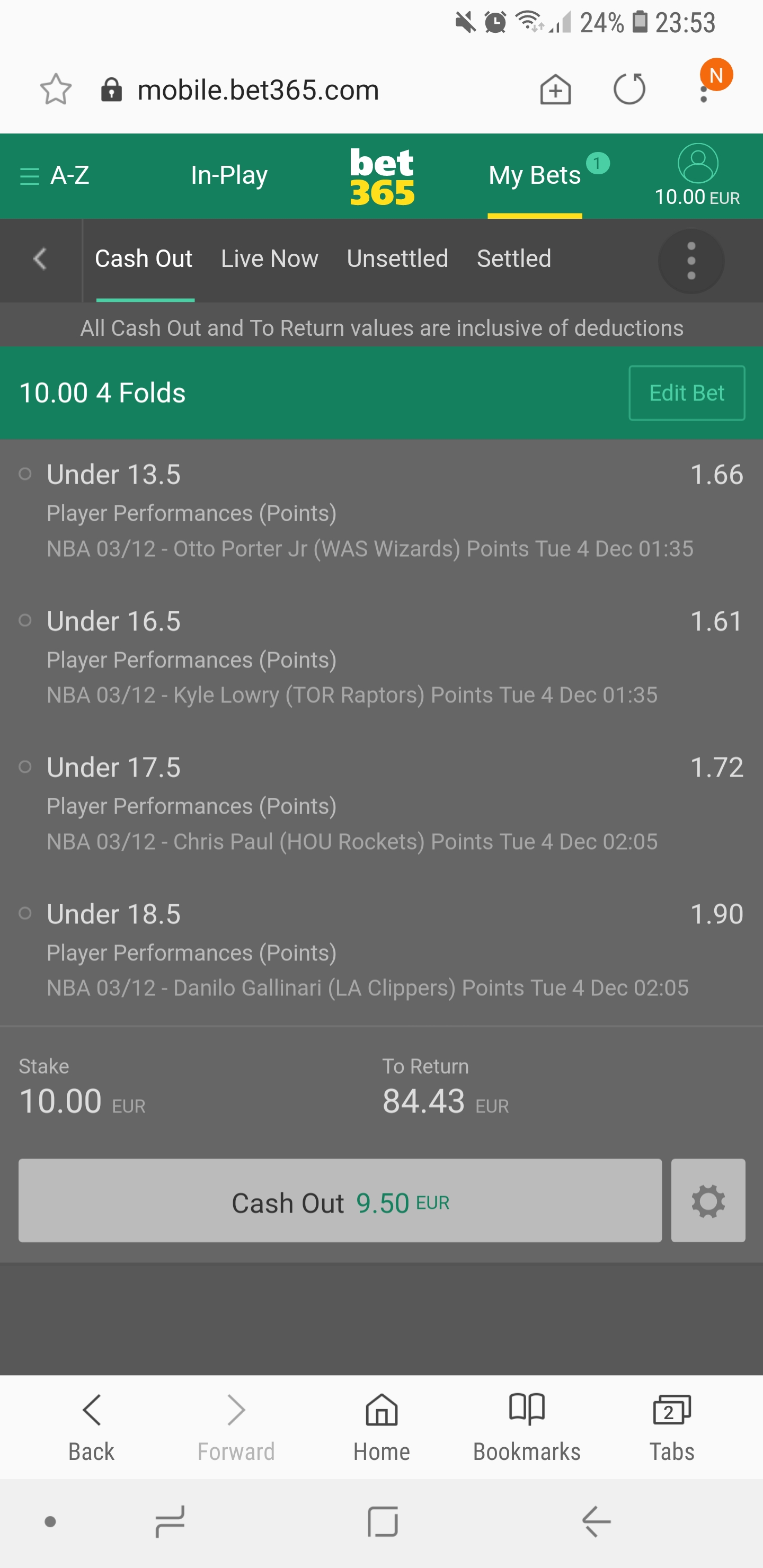Screen dimensions: 763x1568
Task: Open cash out settings gear
Action: pos(707,1200)
